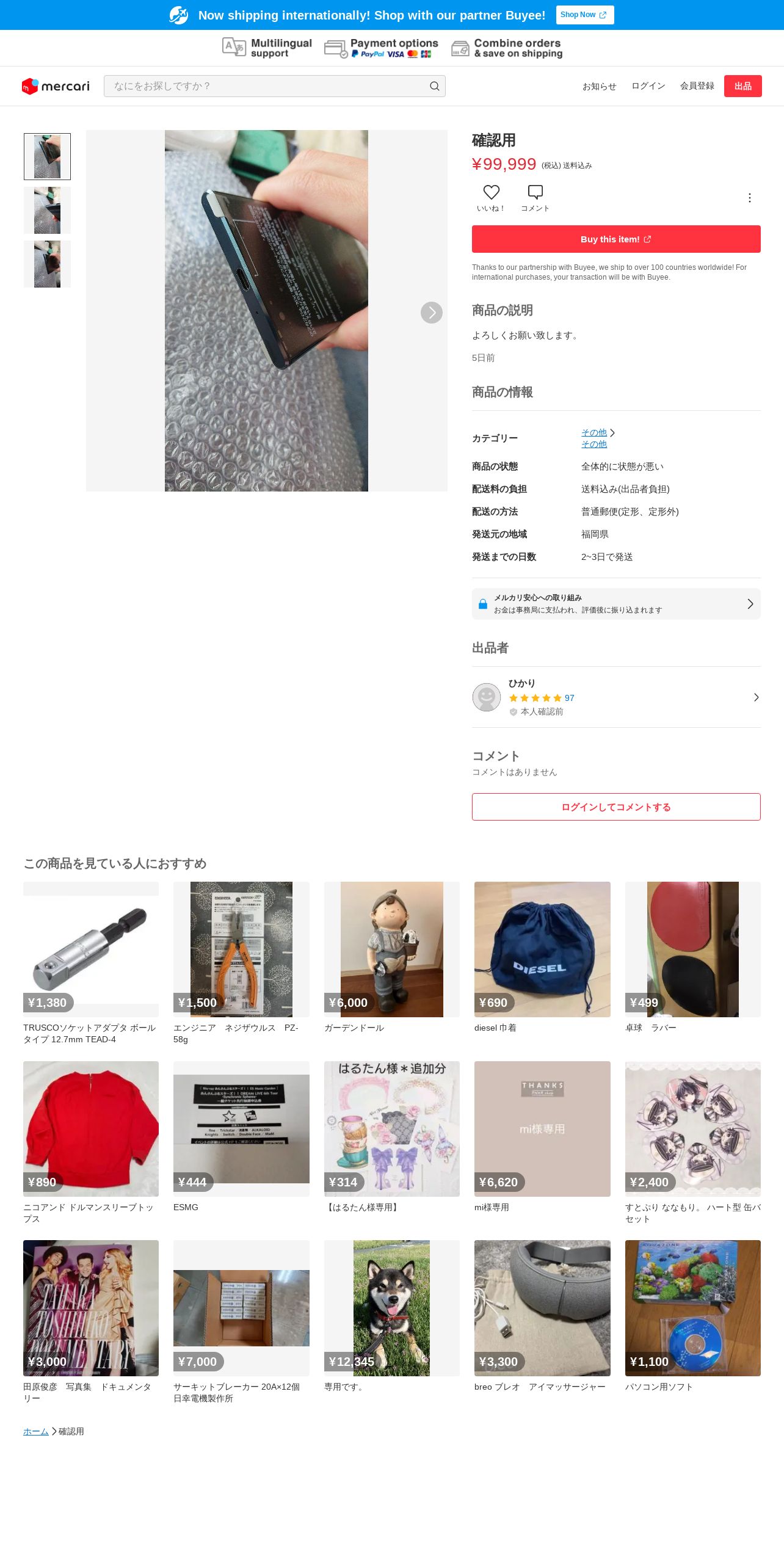Show next product photo with the arrow
The image size is (784, 1568).
pyautogui.click(x=431, y=313)
